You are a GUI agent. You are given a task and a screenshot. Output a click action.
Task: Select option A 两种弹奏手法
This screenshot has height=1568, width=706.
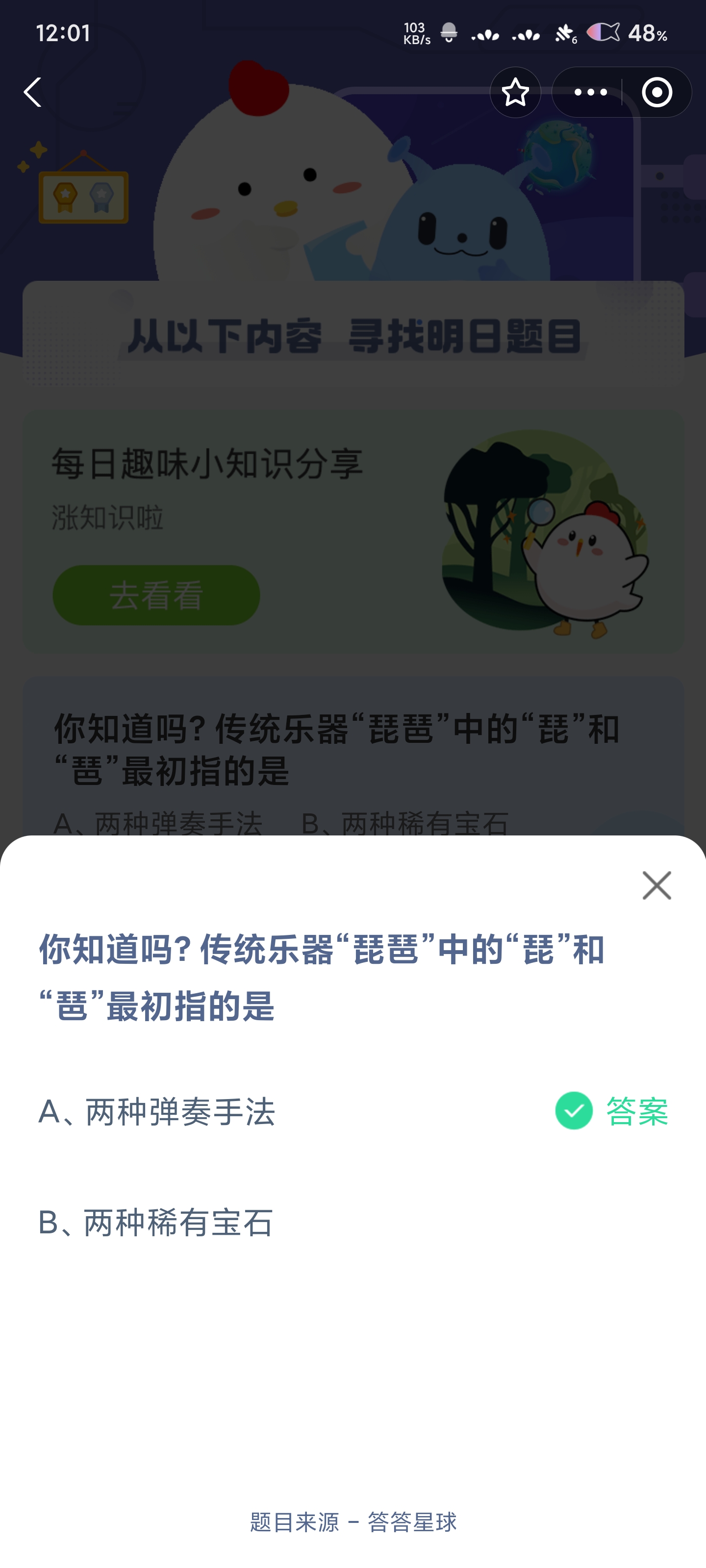click(x=157, y=1111)
